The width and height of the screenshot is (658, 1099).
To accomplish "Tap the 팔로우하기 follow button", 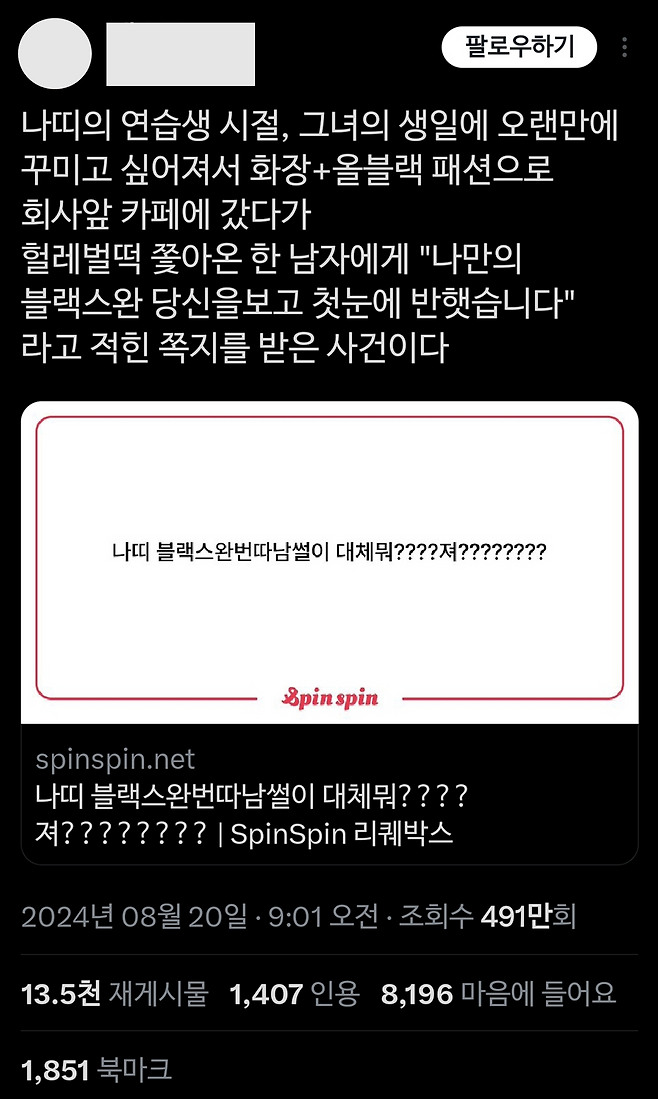I will coord(519,47).
